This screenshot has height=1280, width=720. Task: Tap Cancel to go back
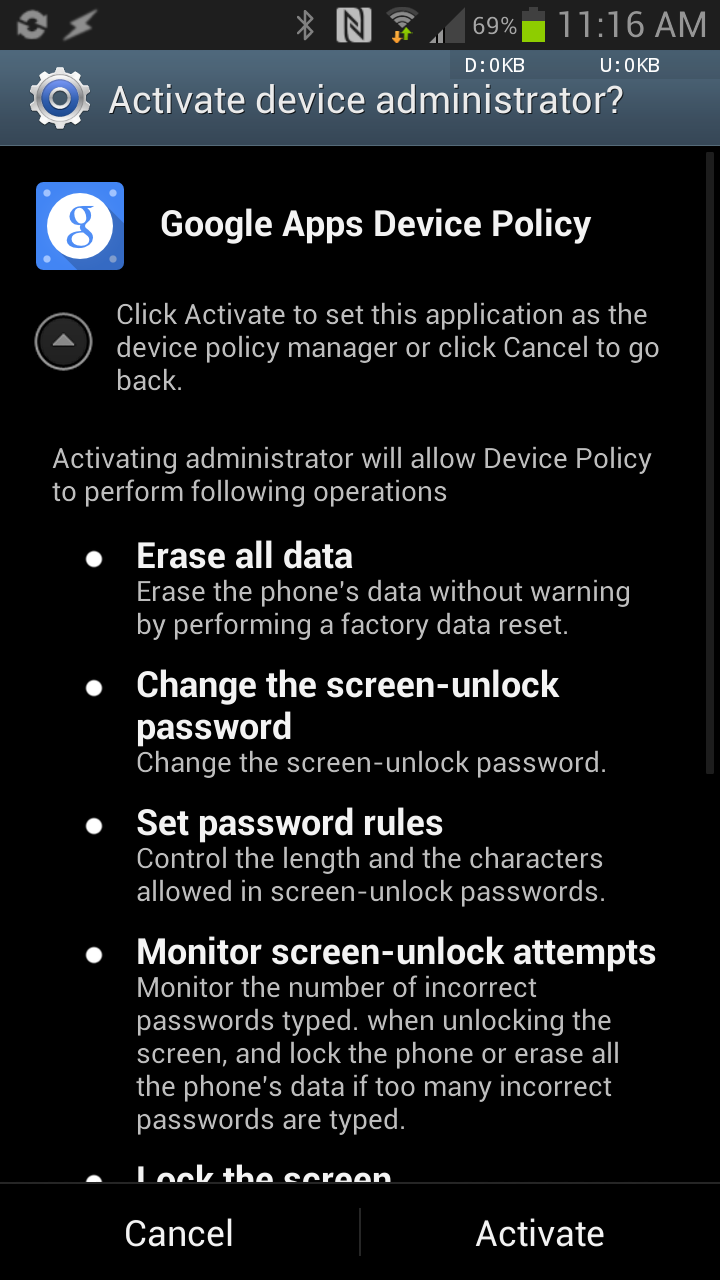178,1232
